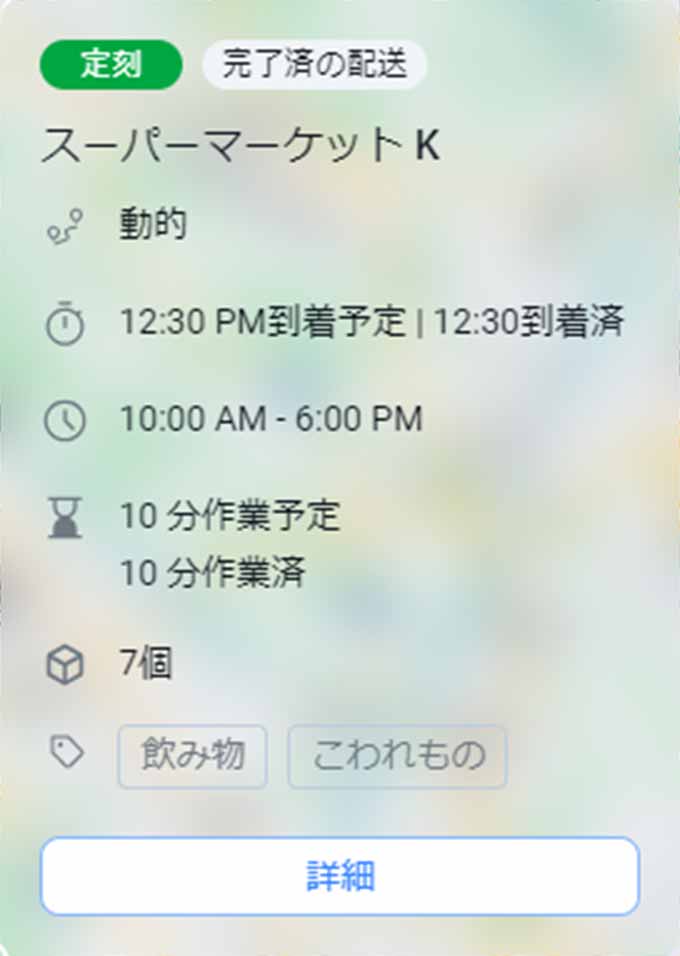Select the こわれもの tag chip
The height and width of the screenshot is (956, 680).
click(x=397, y=755)
